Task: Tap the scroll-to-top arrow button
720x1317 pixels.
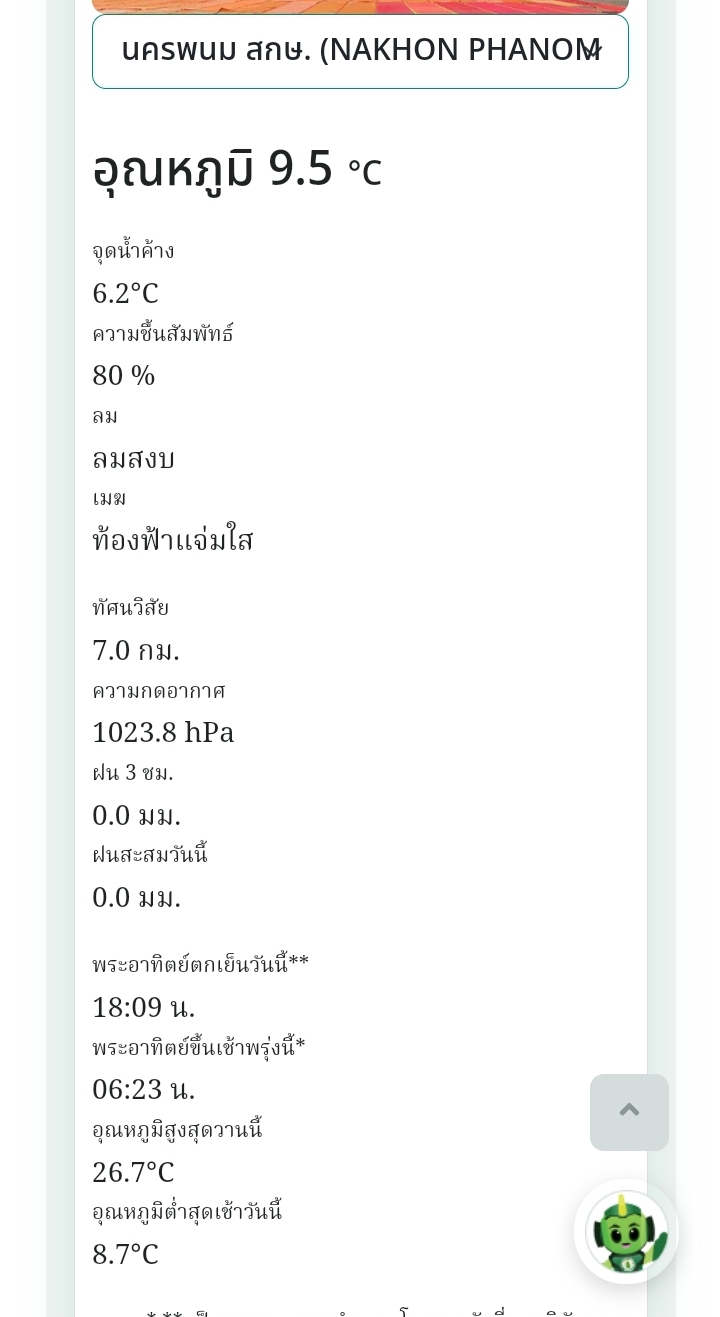Action: pyautogui.click(x=629, y=1112)
